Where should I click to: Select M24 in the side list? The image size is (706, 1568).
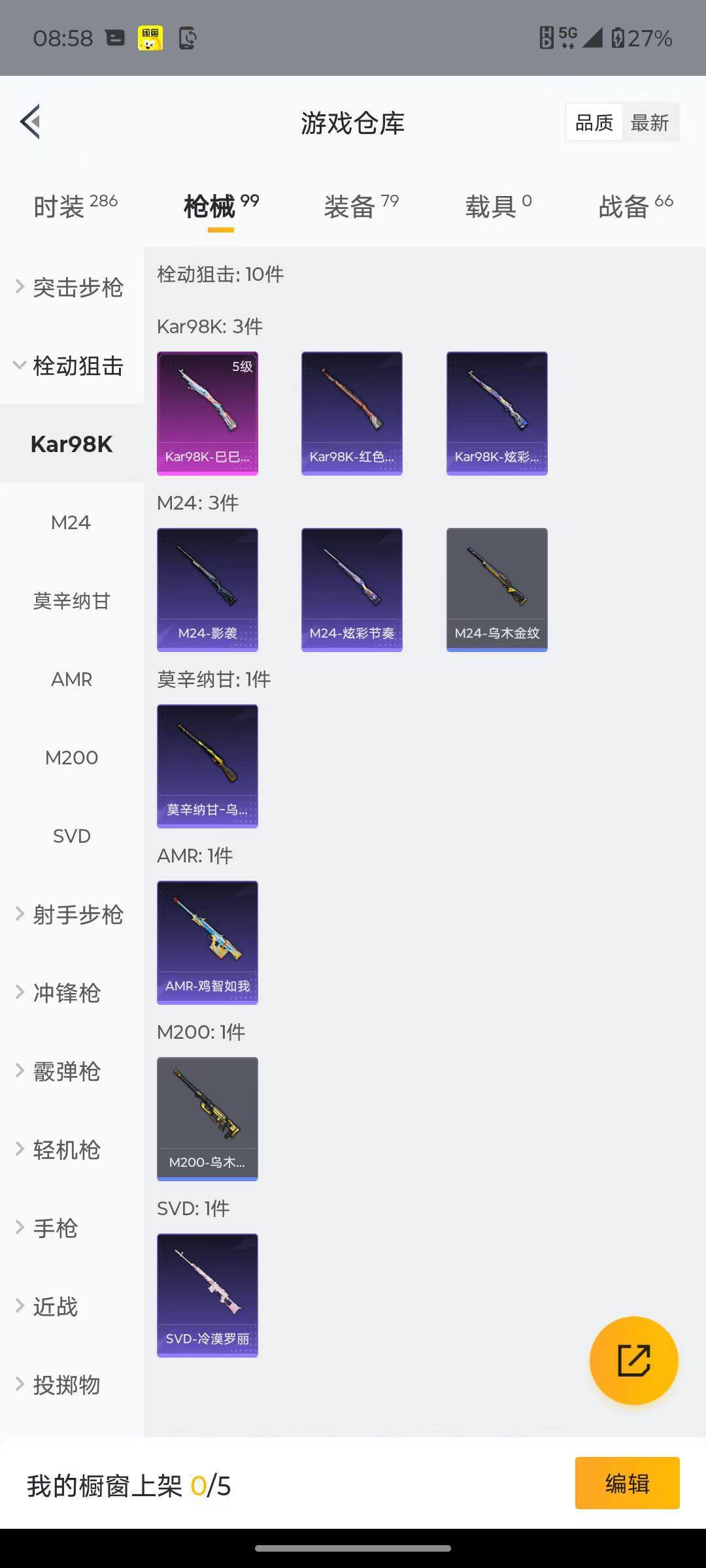click(x=71, y=523)
